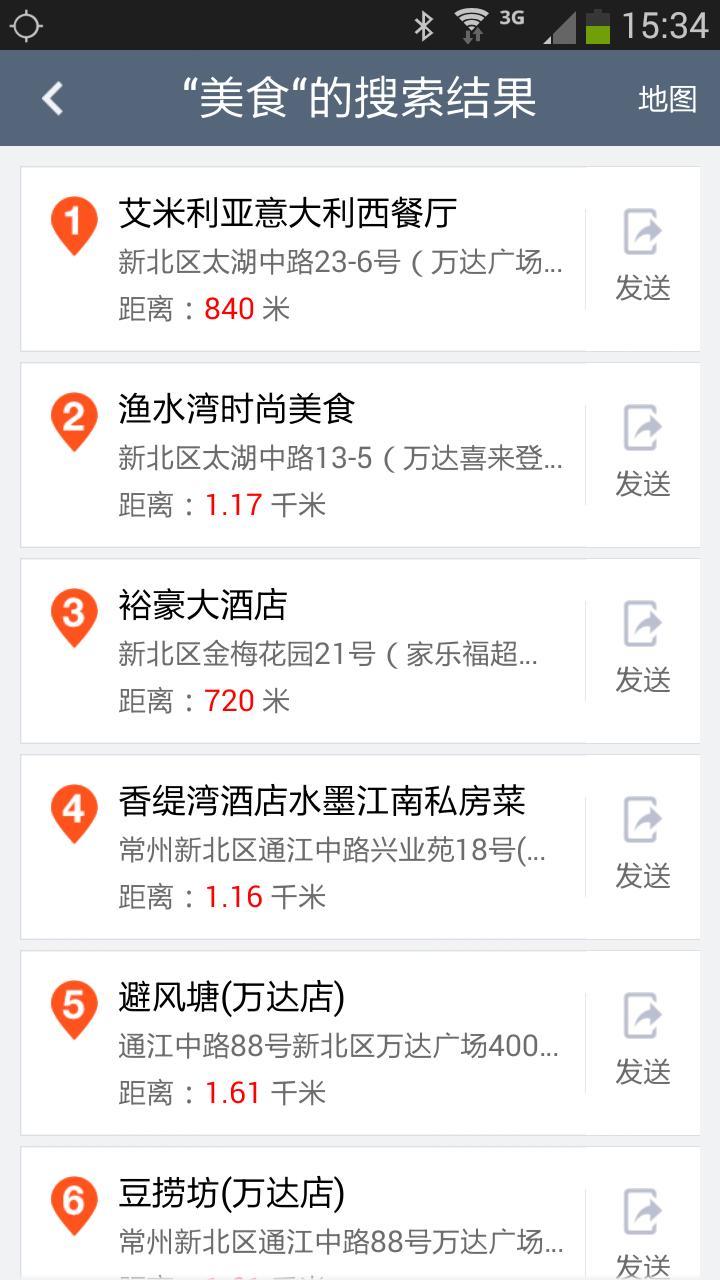Send the 香缇湾酒店水墨江南私房菜 location
This screenshot has height=1280, width=720.
tap(643, 845)
